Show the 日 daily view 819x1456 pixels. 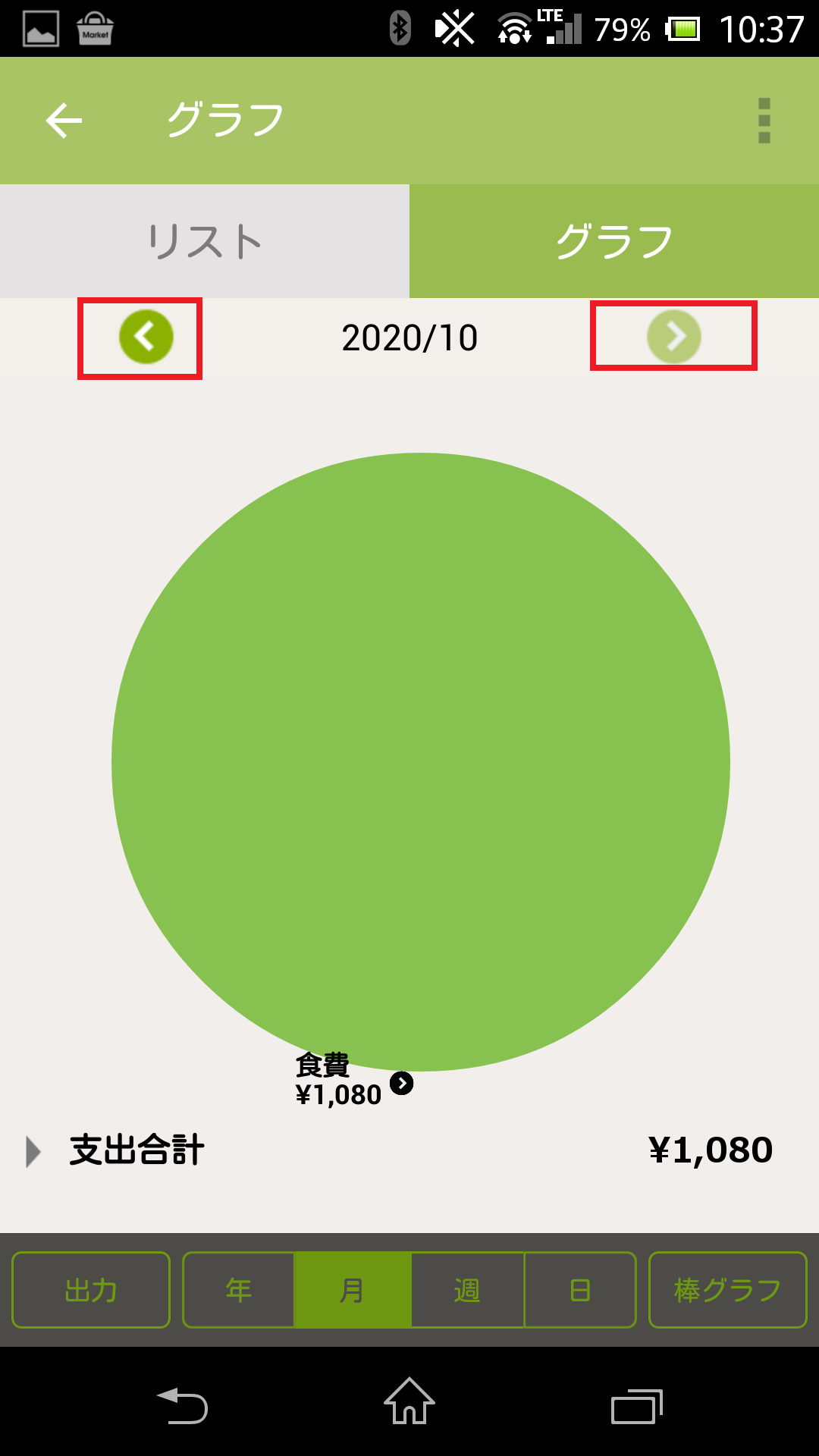[580, 1290]
